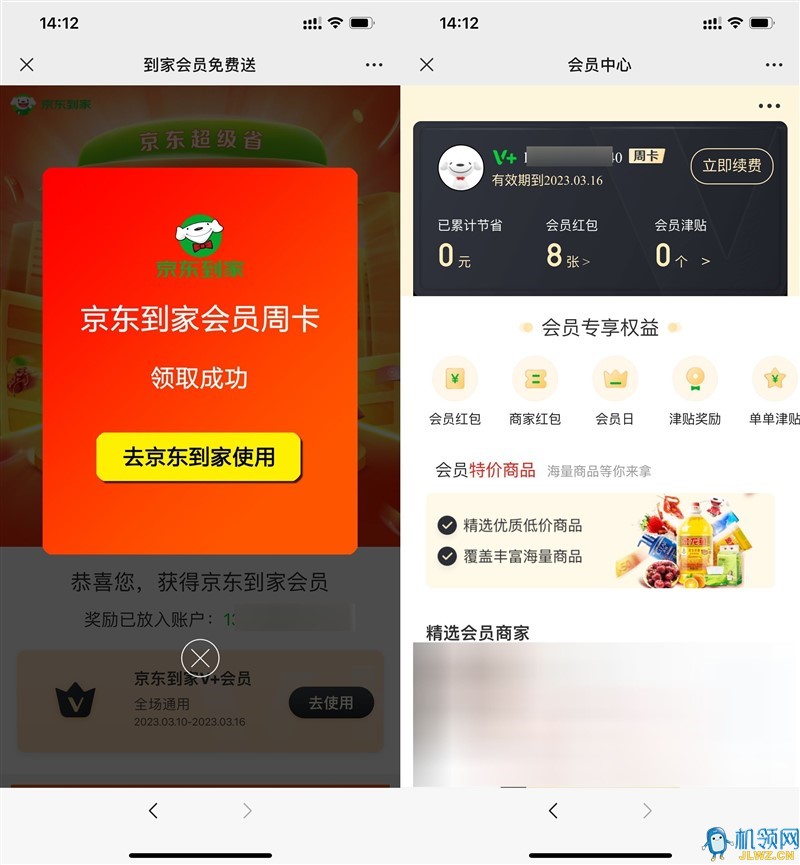Open the 会员中心 title bar overflow menu
Viewport: 800px width, 865px height.
pos(774,65)
